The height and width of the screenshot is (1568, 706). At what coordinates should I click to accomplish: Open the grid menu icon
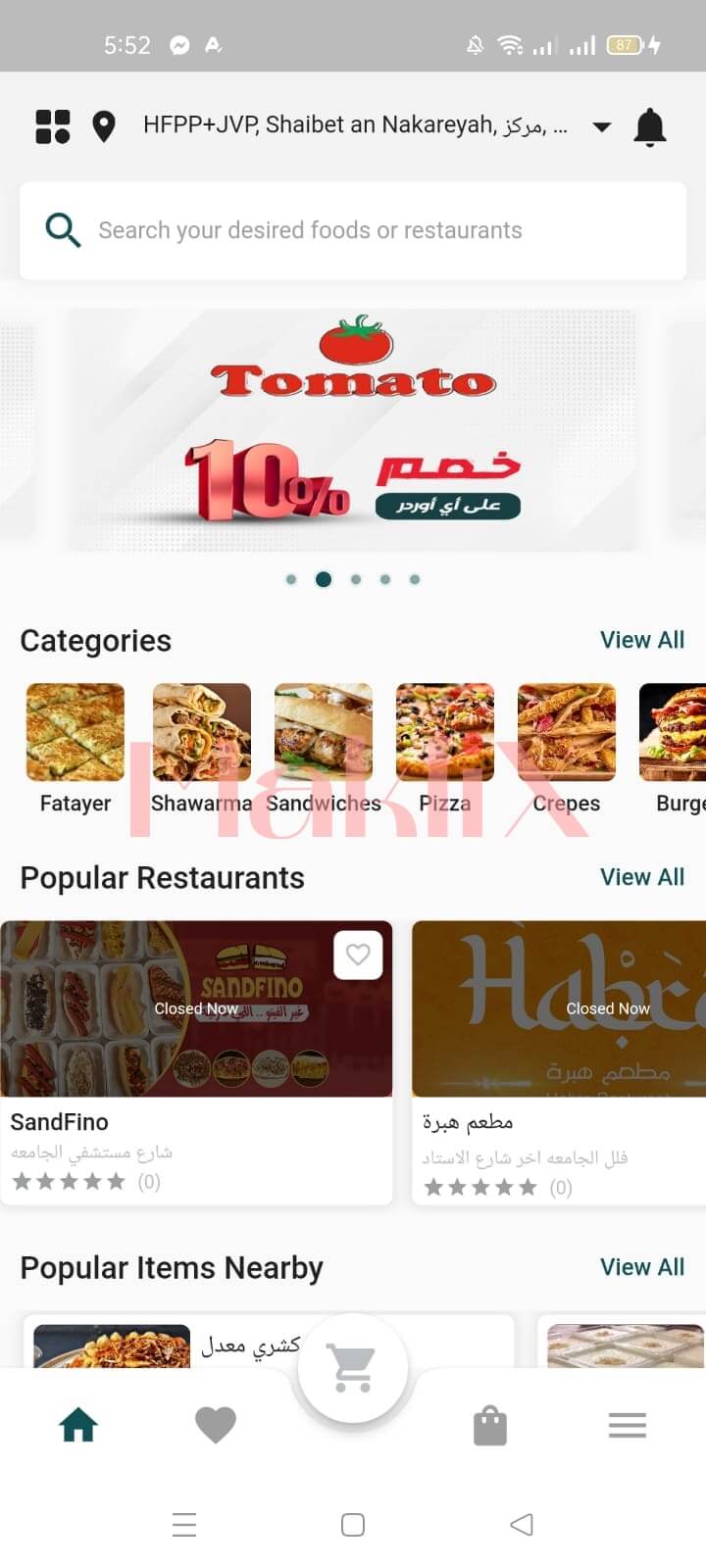(53, 126)
